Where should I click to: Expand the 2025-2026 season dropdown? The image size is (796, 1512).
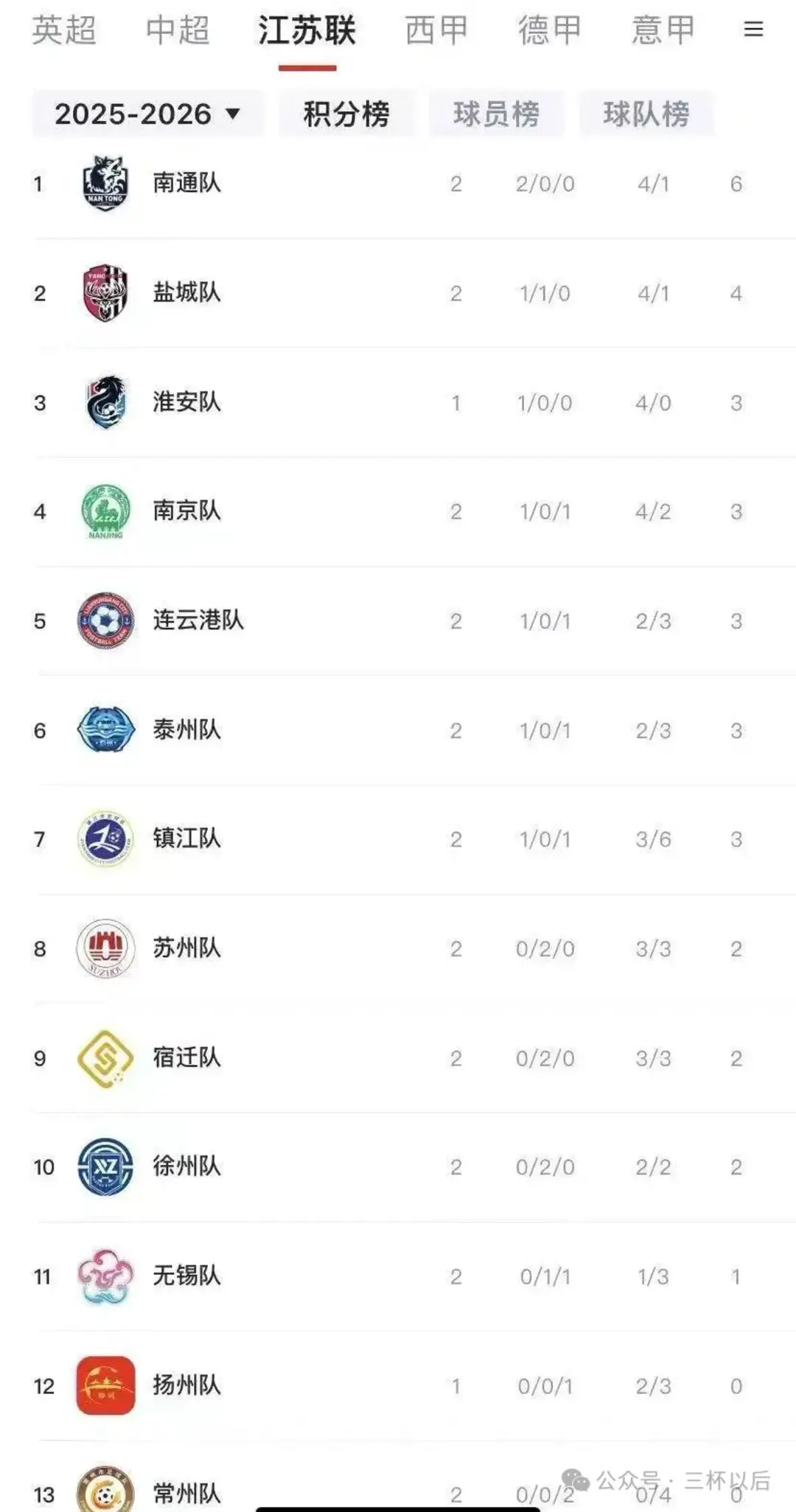[147, 113]
